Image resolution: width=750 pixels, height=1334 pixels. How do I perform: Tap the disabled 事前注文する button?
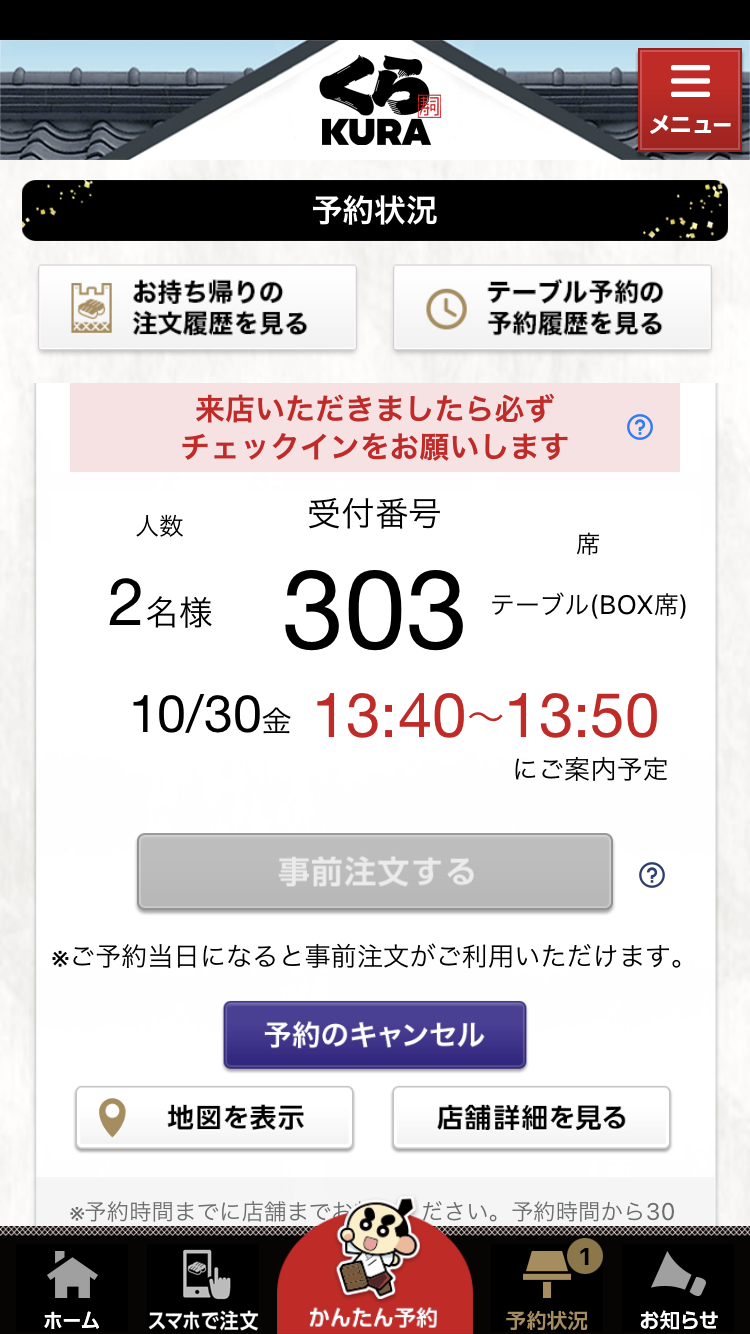click(374, 871)
